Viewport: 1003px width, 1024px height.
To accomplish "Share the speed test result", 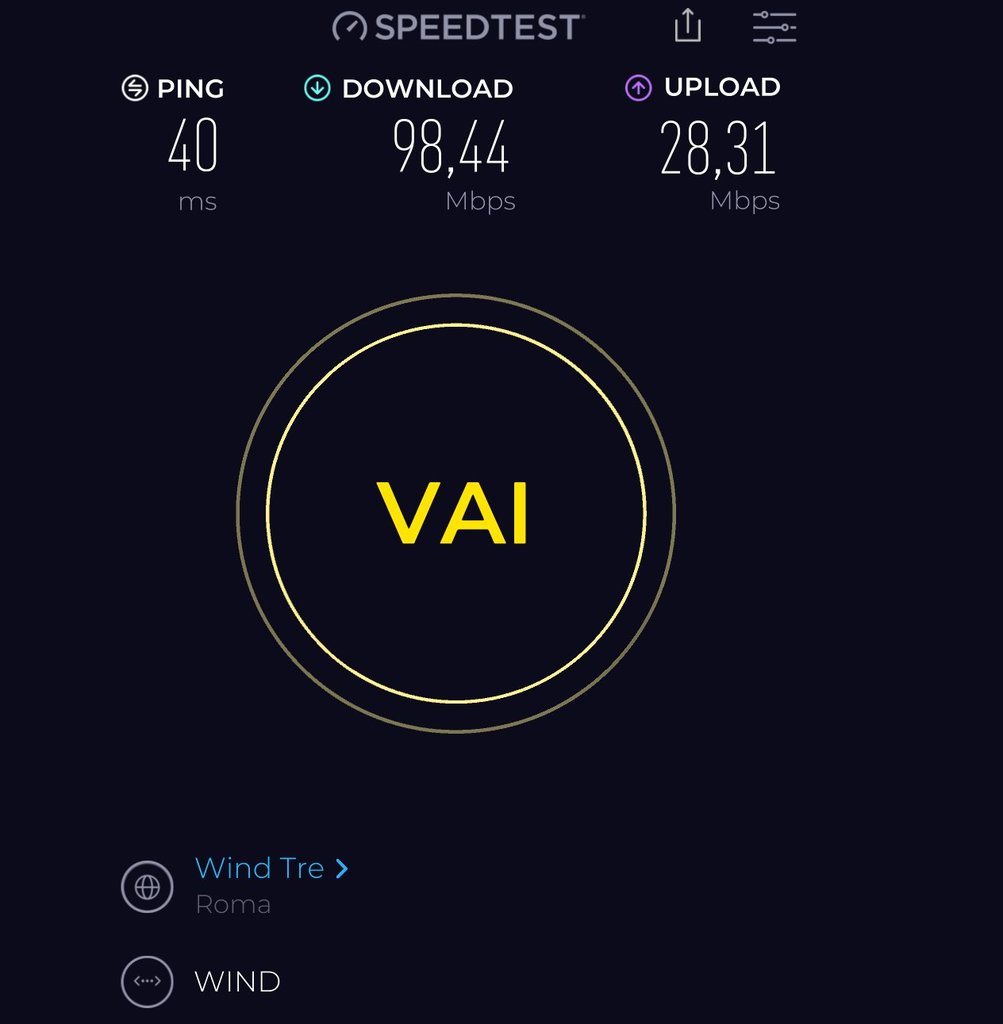I will pos(688,26).
